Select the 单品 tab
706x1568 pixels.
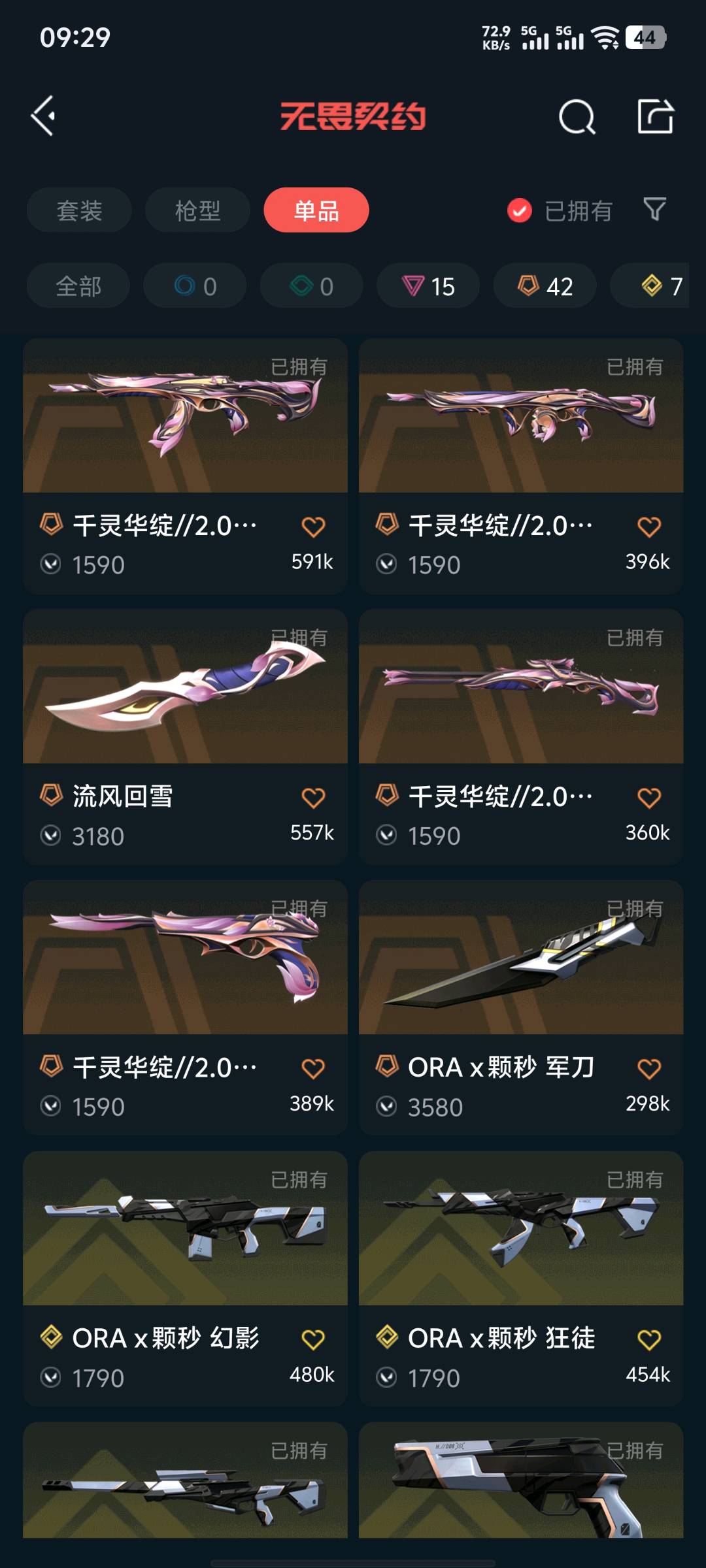(x=316, y=210)
